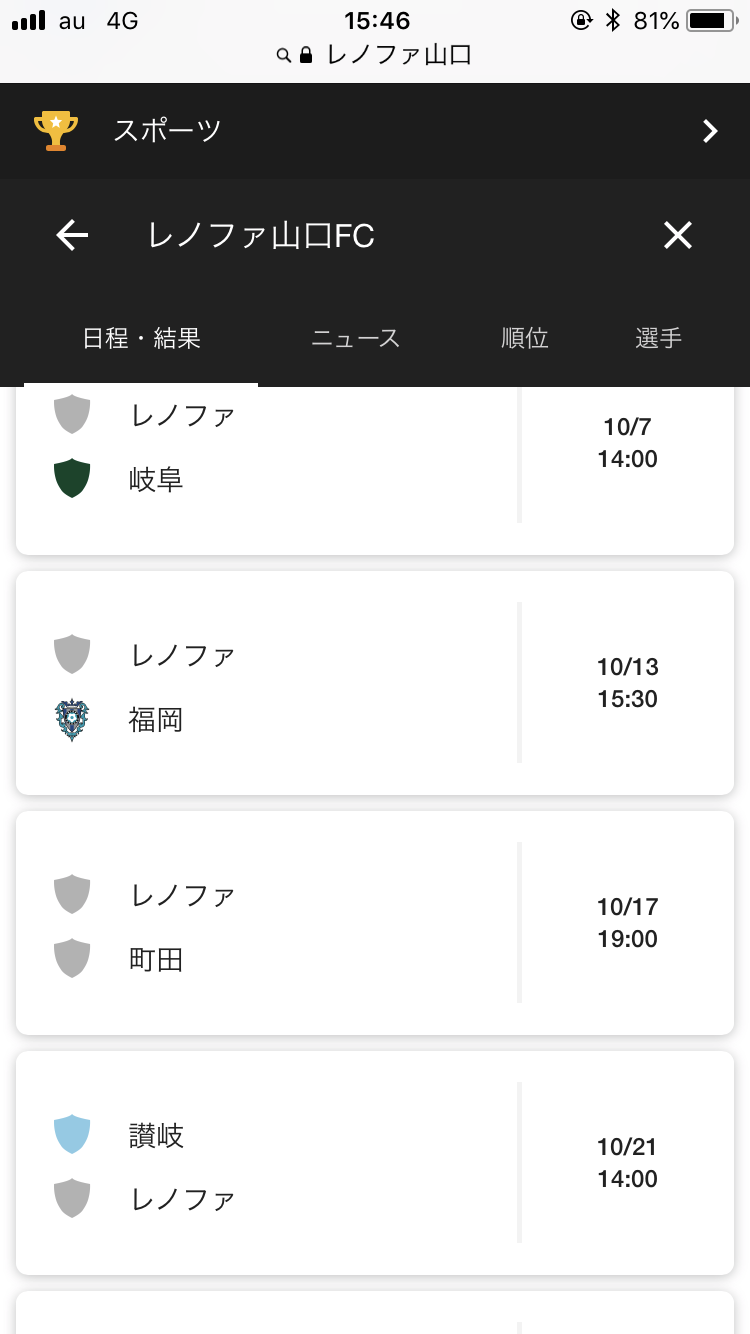Open the 選手 tab
Screen dimensions: 750x1334
658,338
